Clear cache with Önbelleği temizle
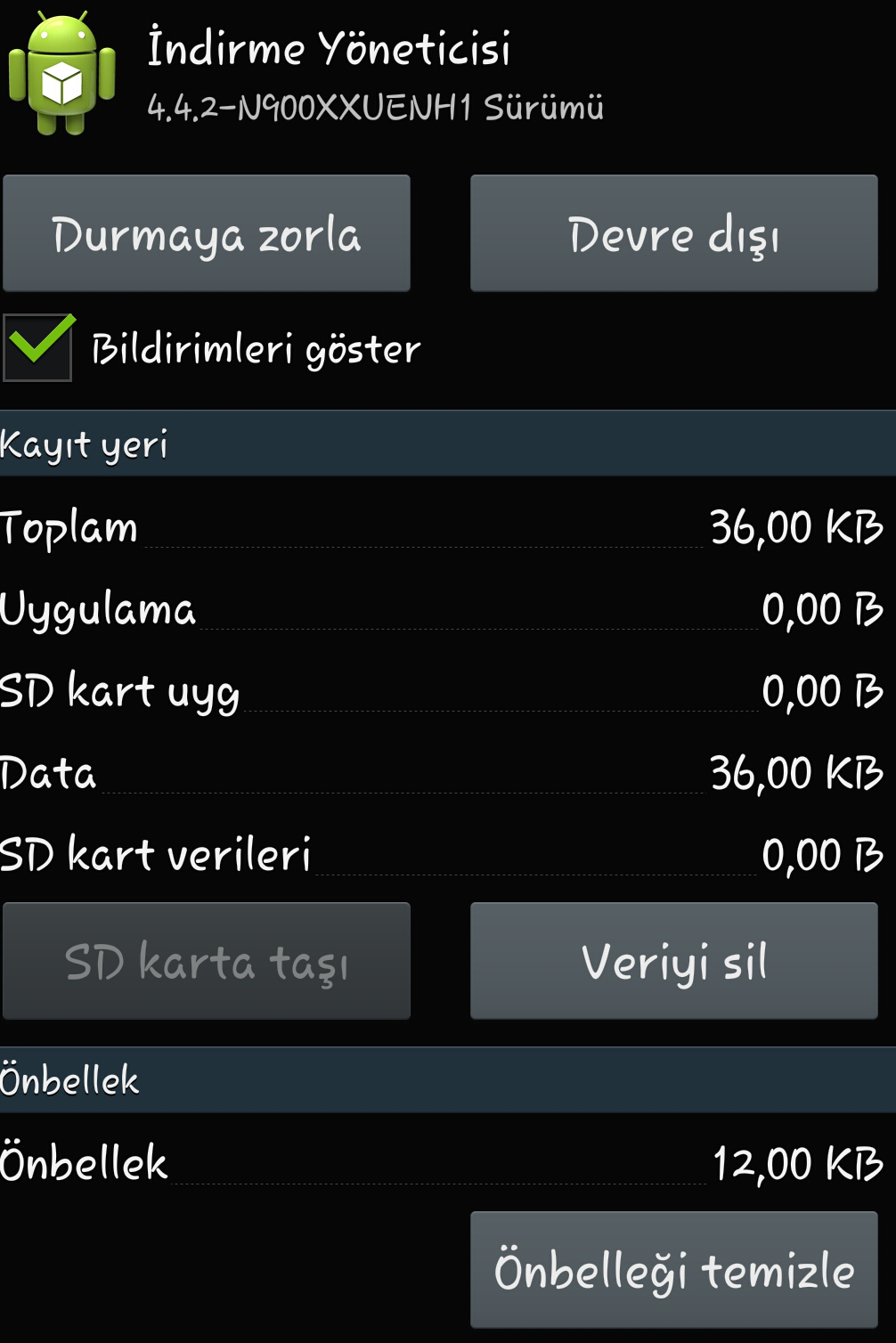The image size is (896, 1343). pyautogui.click(x=673, y=1269)
